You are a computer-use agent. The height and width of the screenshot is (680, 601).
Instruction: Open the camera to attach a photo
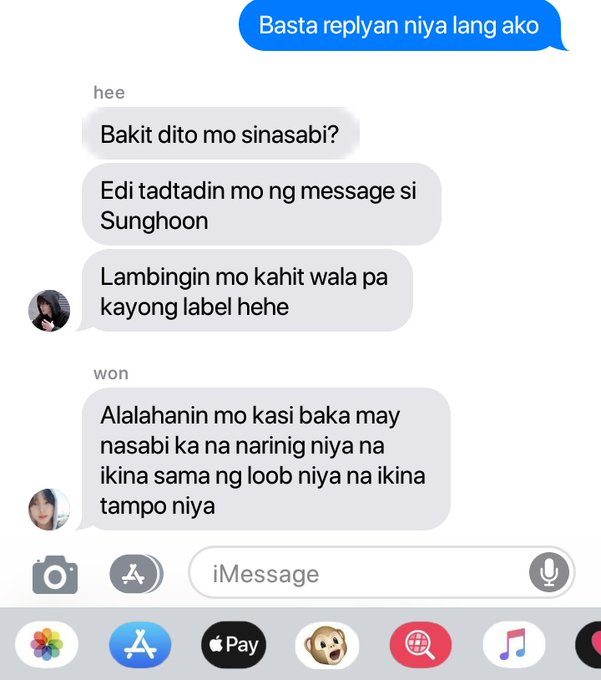(x=54, y=574)
